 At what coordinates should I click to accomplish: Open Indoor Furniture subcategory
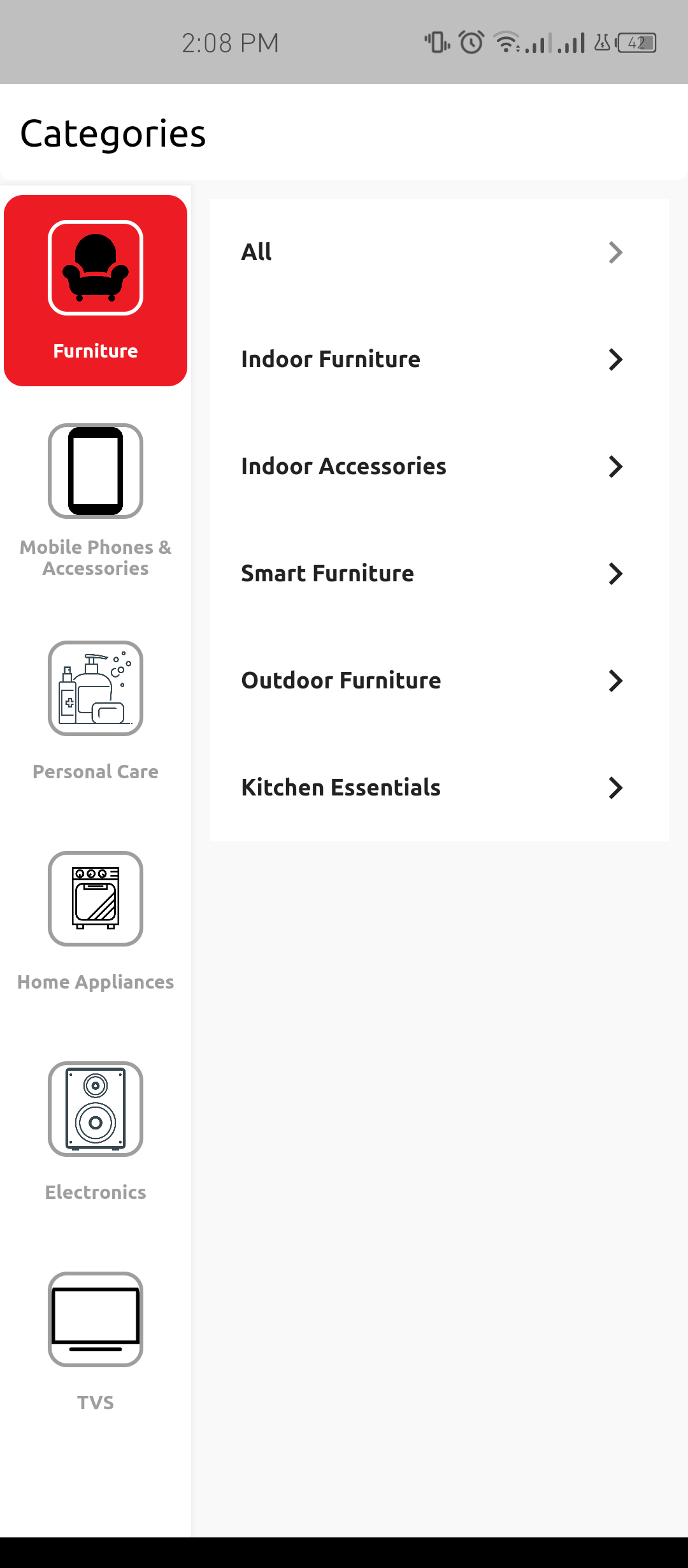(x=440, y=359)
